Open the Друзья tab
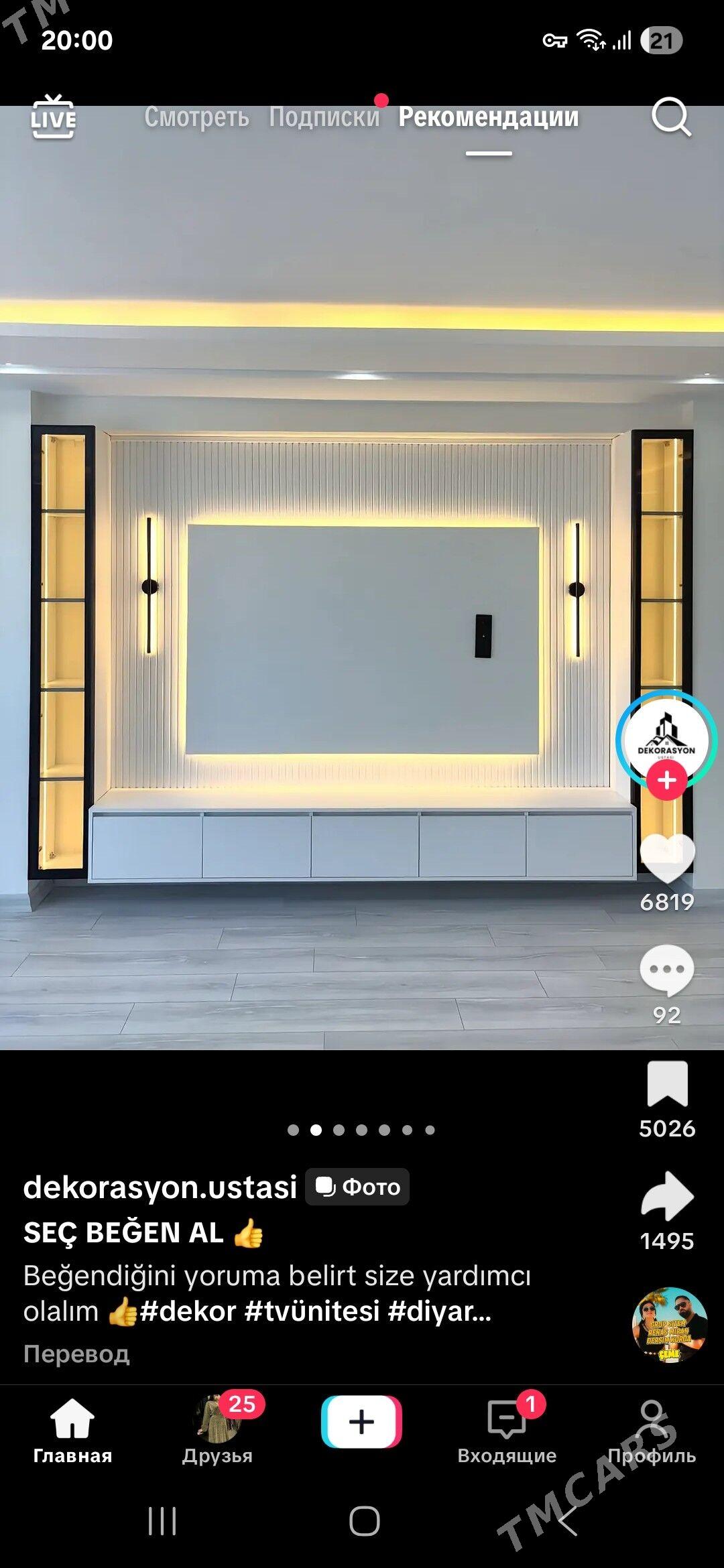Image resolution: width=724 pixels, height=1568 pixels. (x=217, y=1431)
